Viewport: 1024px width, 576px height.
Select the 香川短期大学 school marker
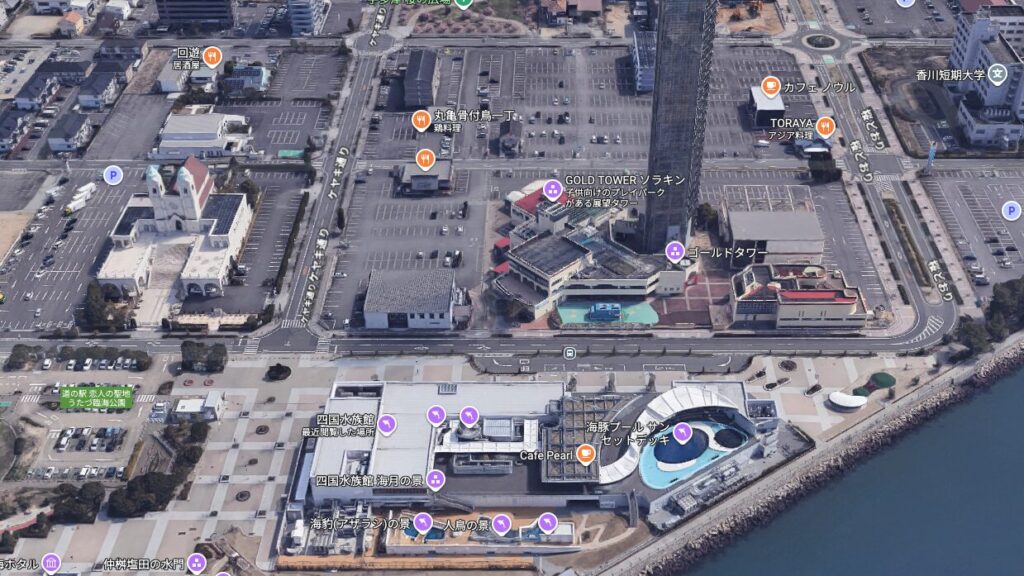998,75
